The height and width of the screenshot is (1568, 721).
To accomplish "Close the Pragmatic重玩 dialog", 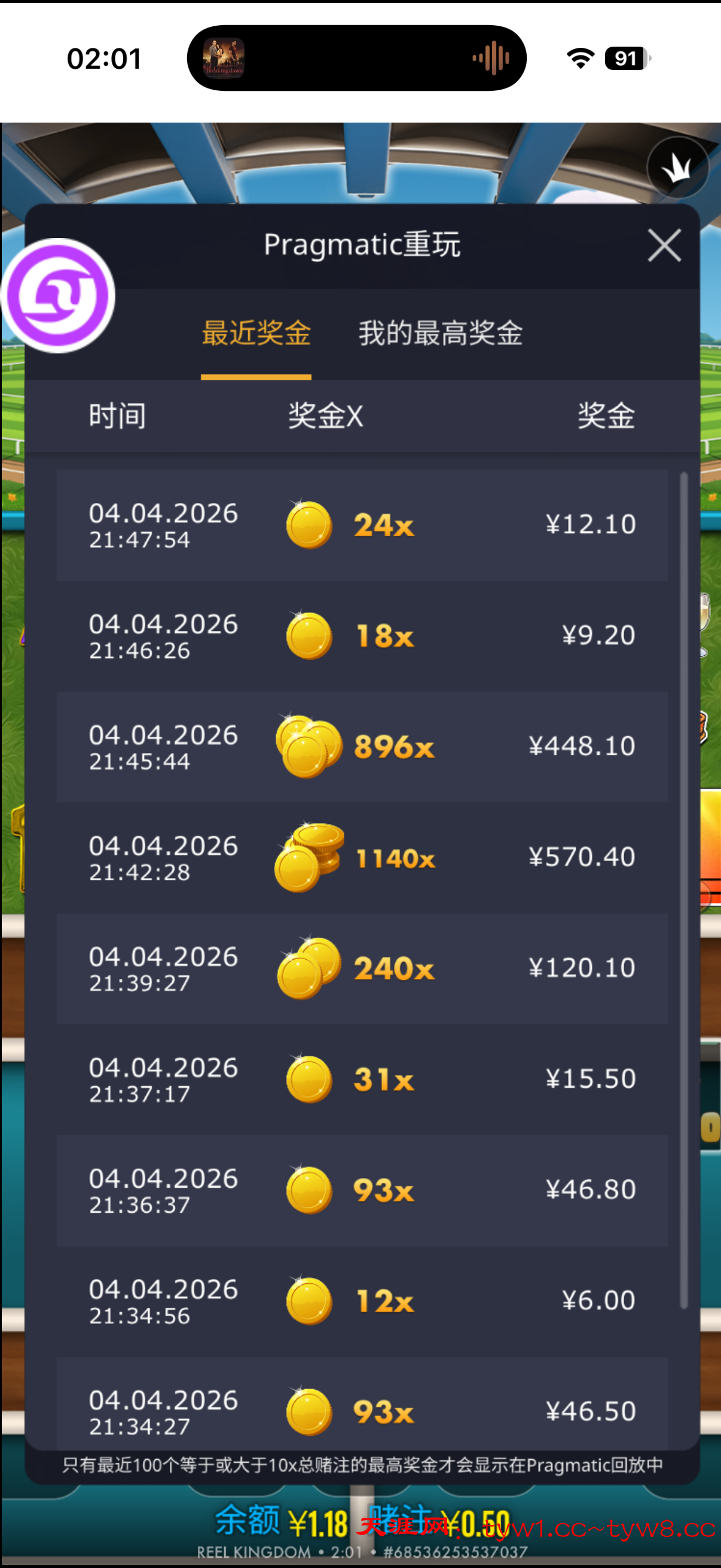I will [x=664, y=245].
